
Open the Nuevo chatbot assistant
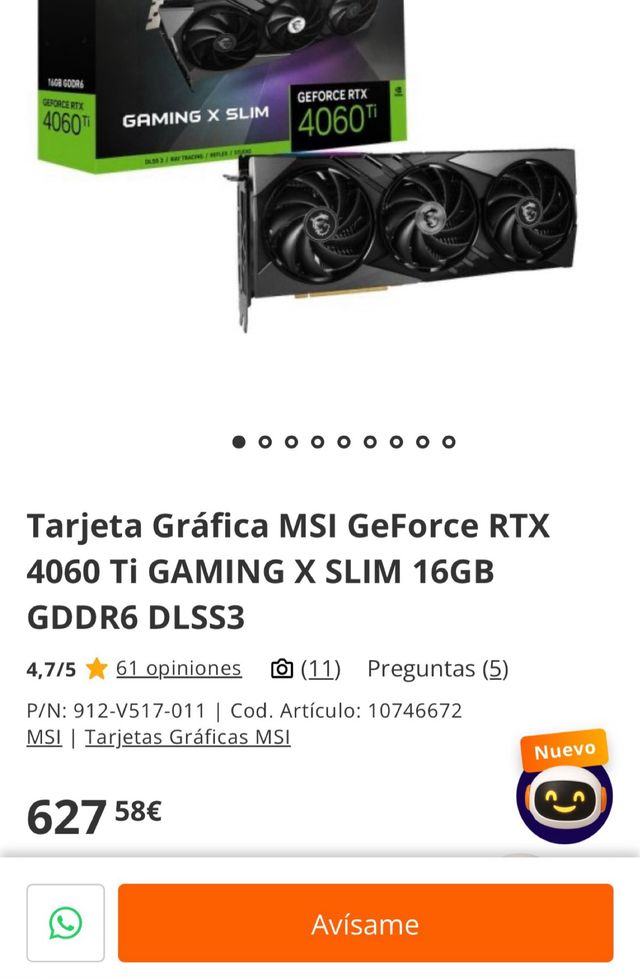tap(564, 795)
